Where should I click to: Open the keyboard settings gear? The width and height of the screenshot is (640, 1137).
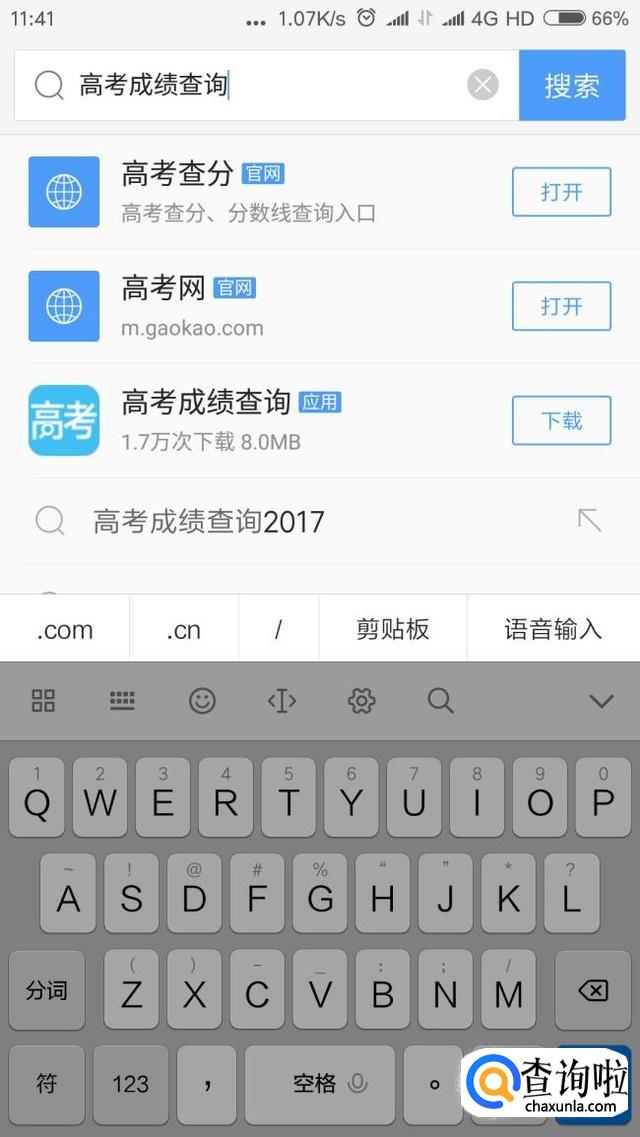click(x=361, y=701)
